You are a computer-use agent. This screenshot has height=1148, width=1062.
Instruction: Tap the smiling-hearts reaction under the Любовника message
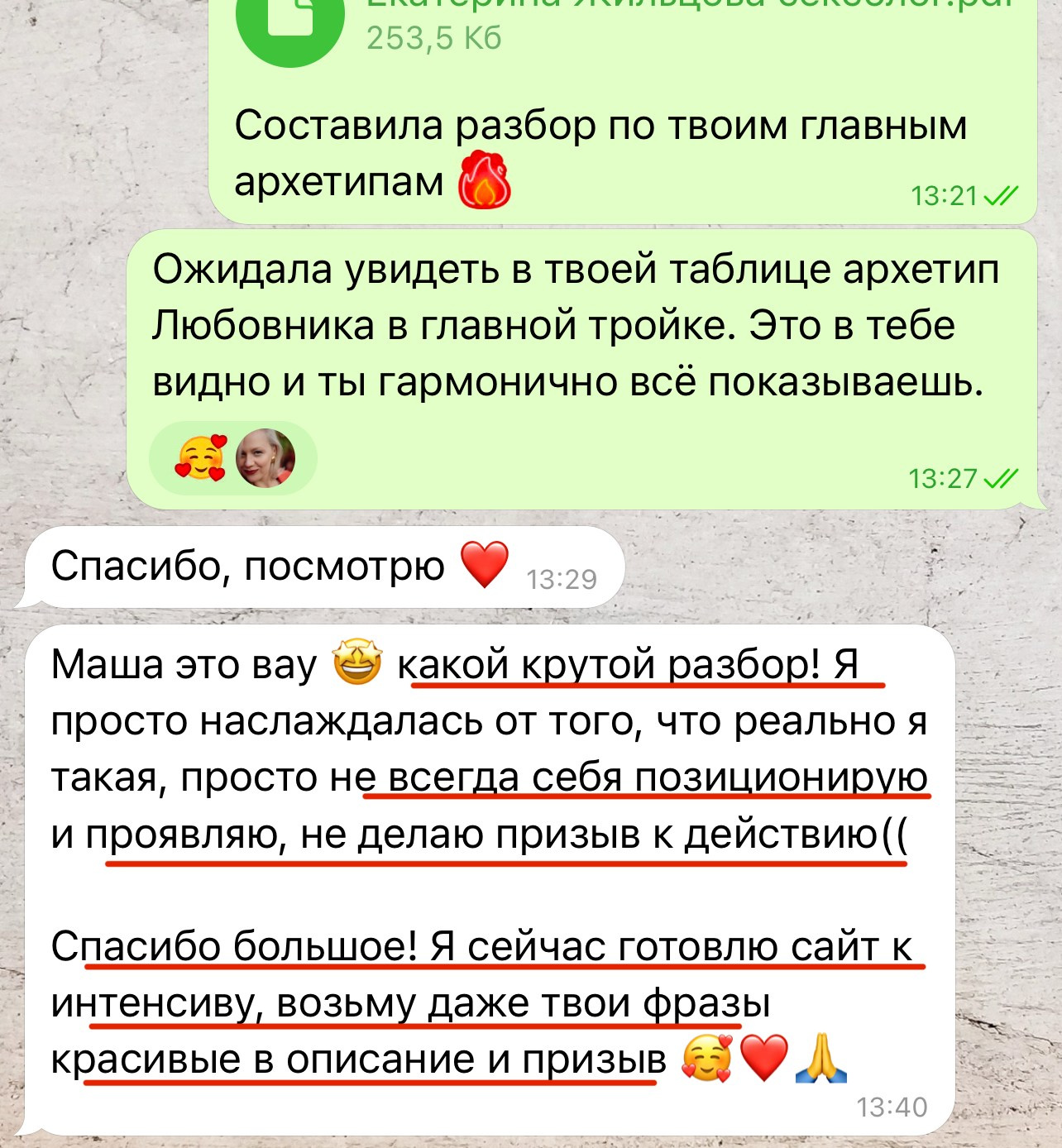point(201,458)
